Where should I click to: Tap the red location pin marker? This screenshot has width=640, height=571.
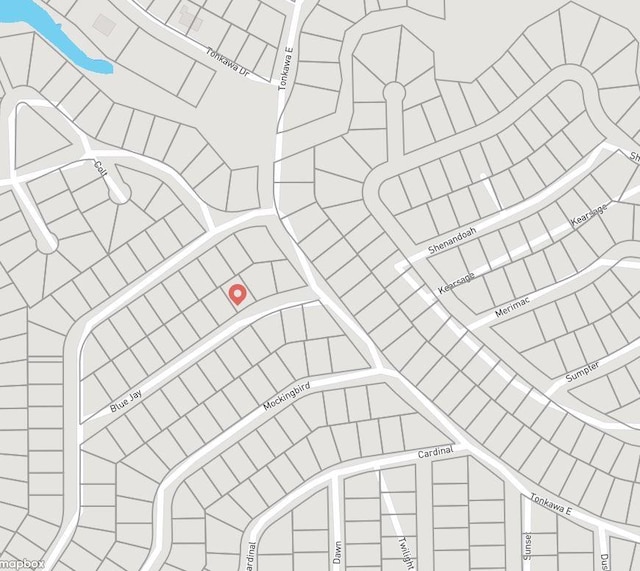237,294
